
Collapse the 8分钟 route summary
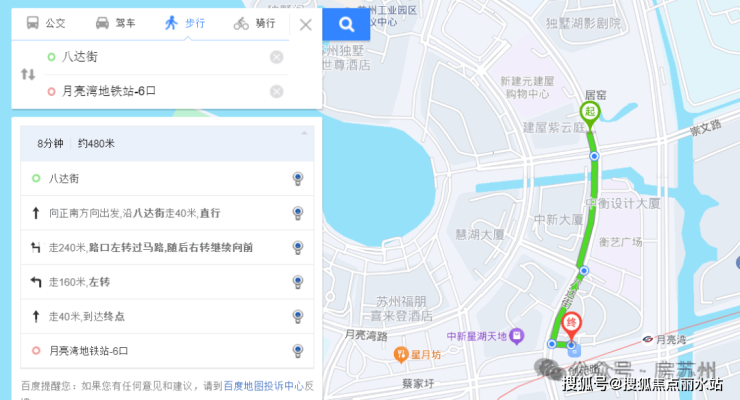click(x=304, y=133)
